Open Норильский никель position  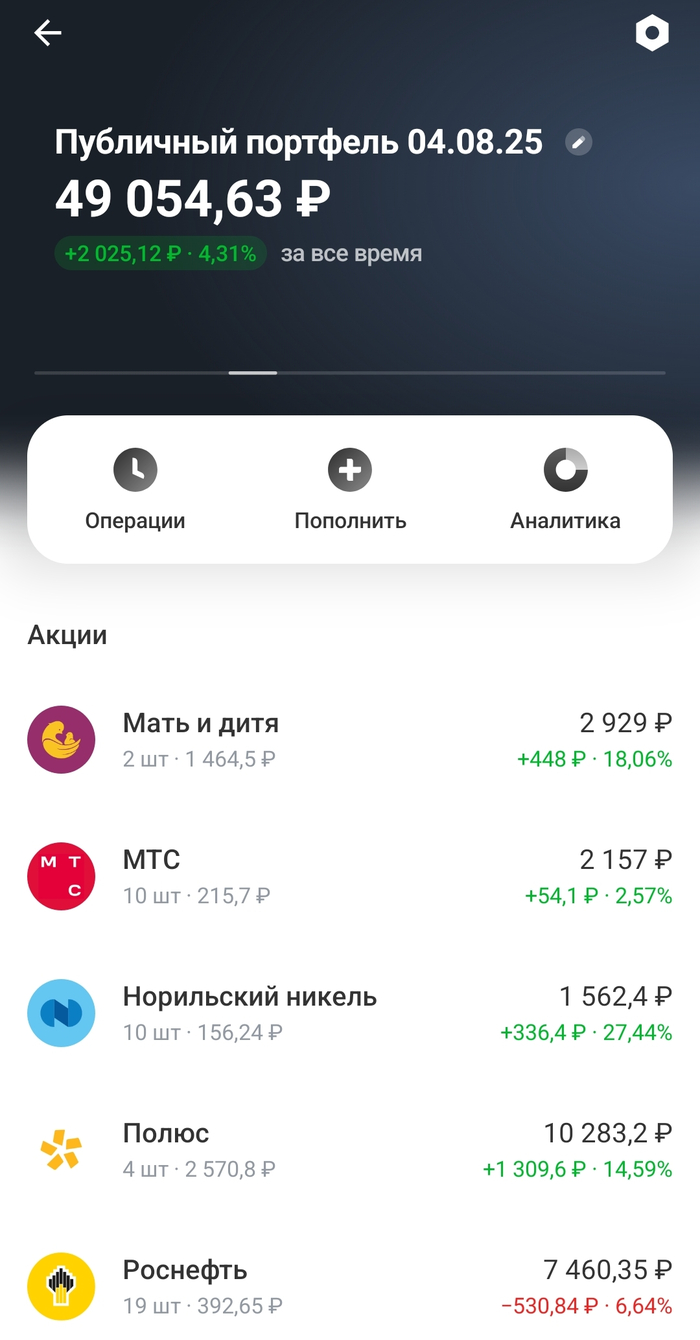coord(350,1013)
